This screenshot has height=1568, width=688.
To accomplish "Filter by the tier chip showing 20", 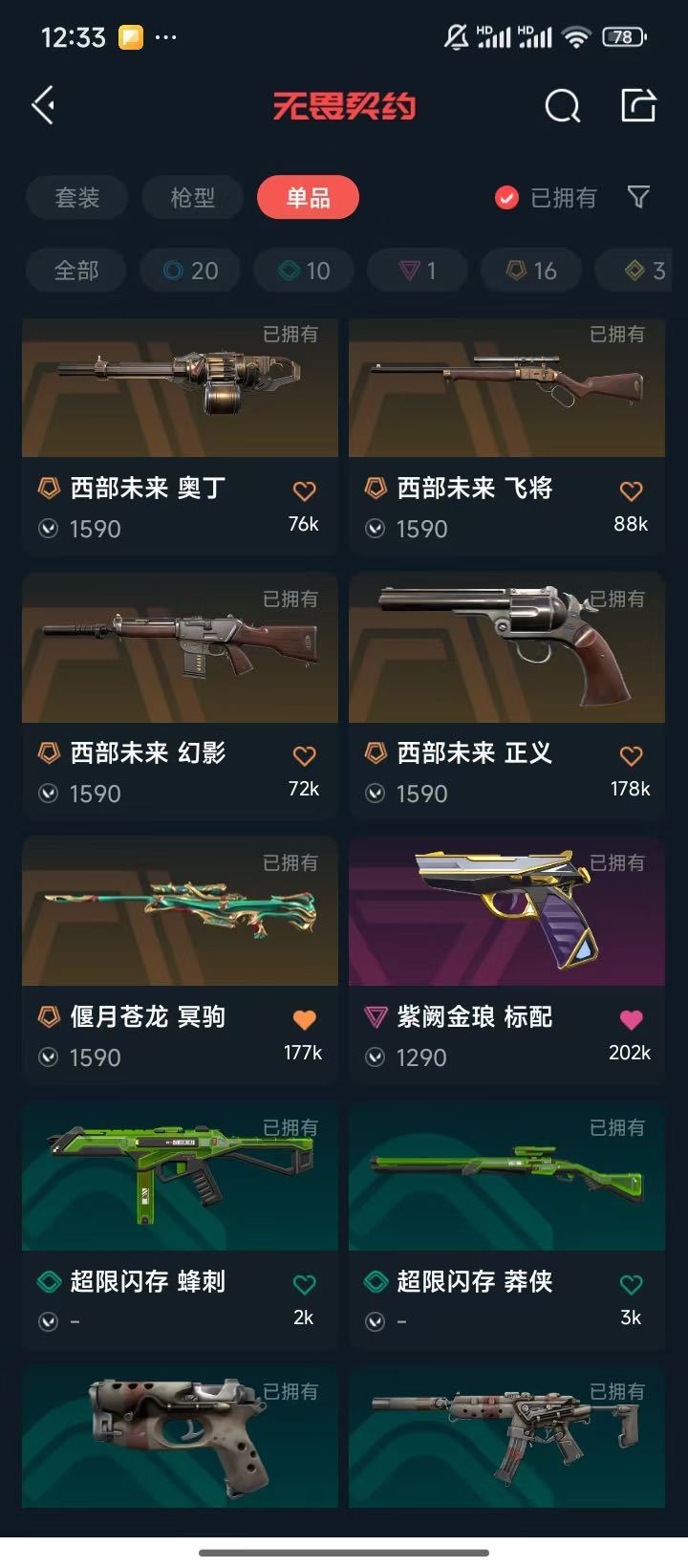I will click(190, 271).
